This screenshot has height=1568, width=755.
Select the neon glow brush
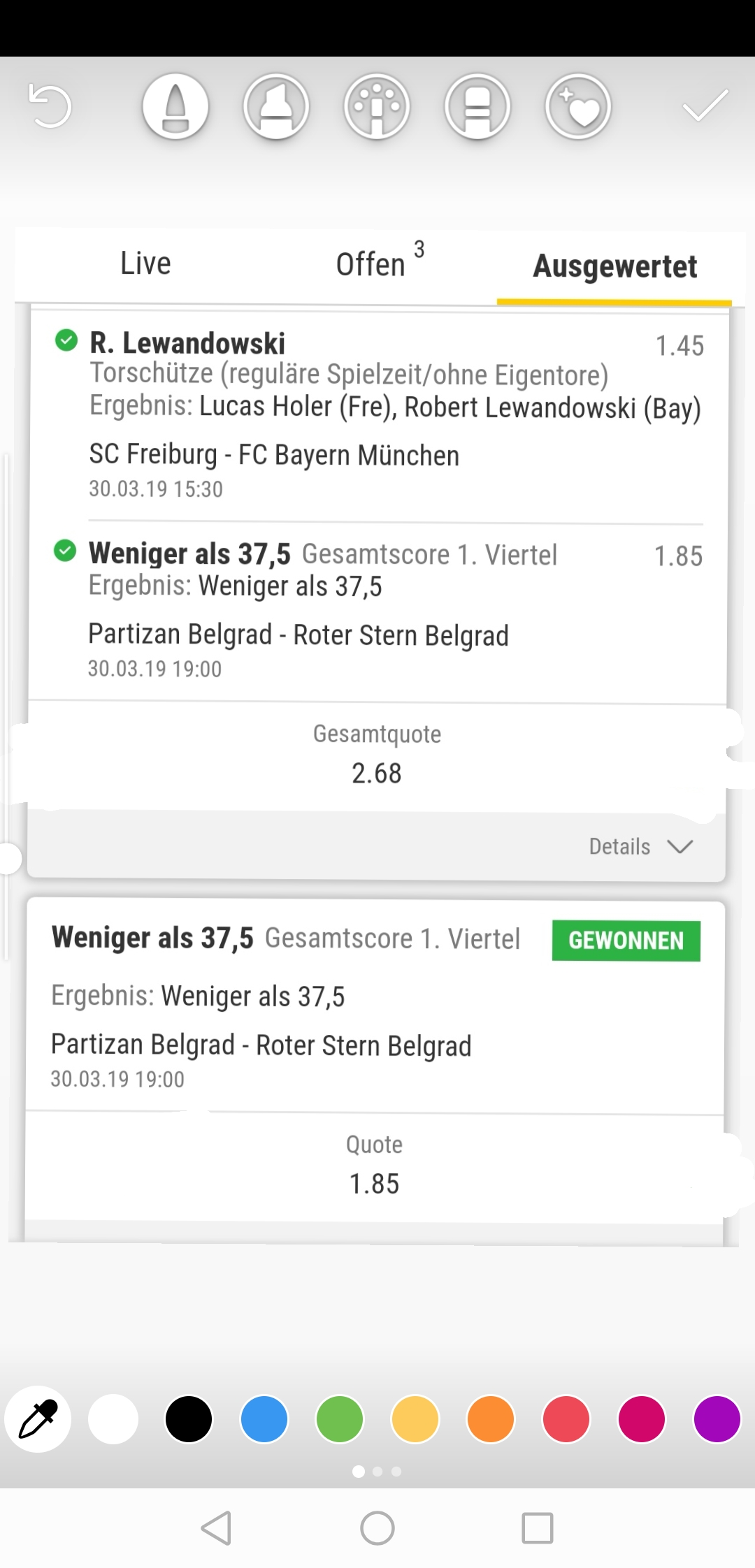tap(377, 106)
